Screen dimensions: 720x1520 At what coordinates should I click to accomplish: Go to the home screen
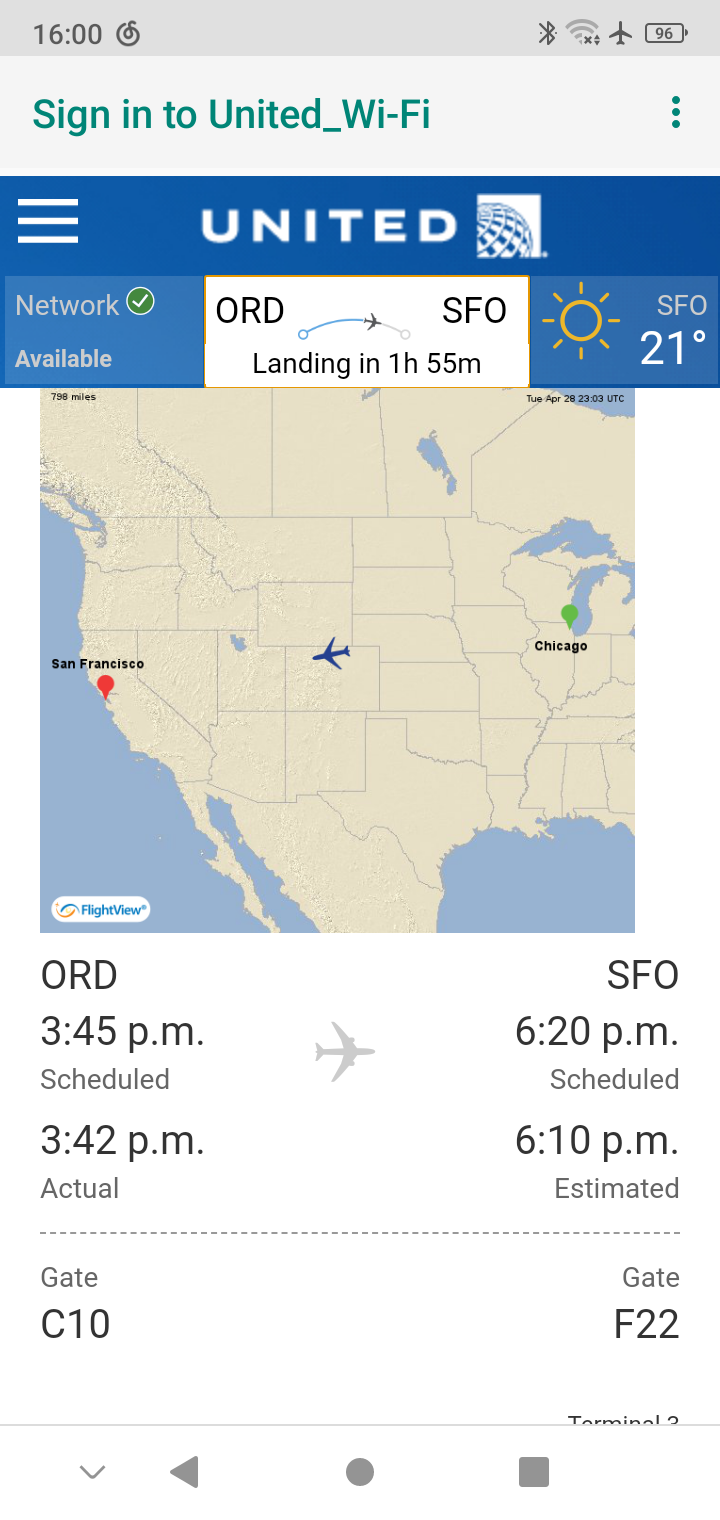tap(360, 1471)
